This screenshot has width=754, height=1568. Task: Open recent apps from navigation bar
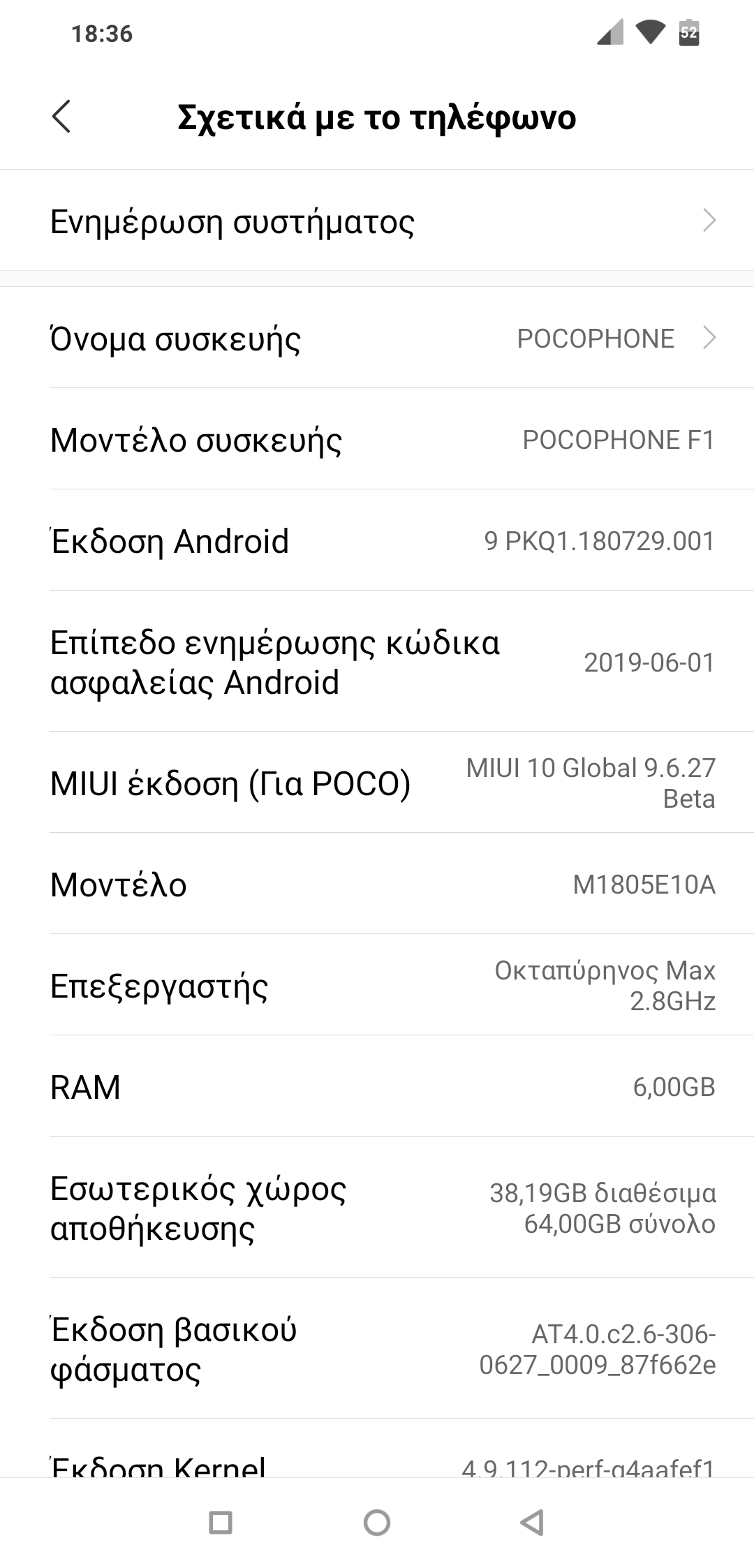pos(221,1522)
